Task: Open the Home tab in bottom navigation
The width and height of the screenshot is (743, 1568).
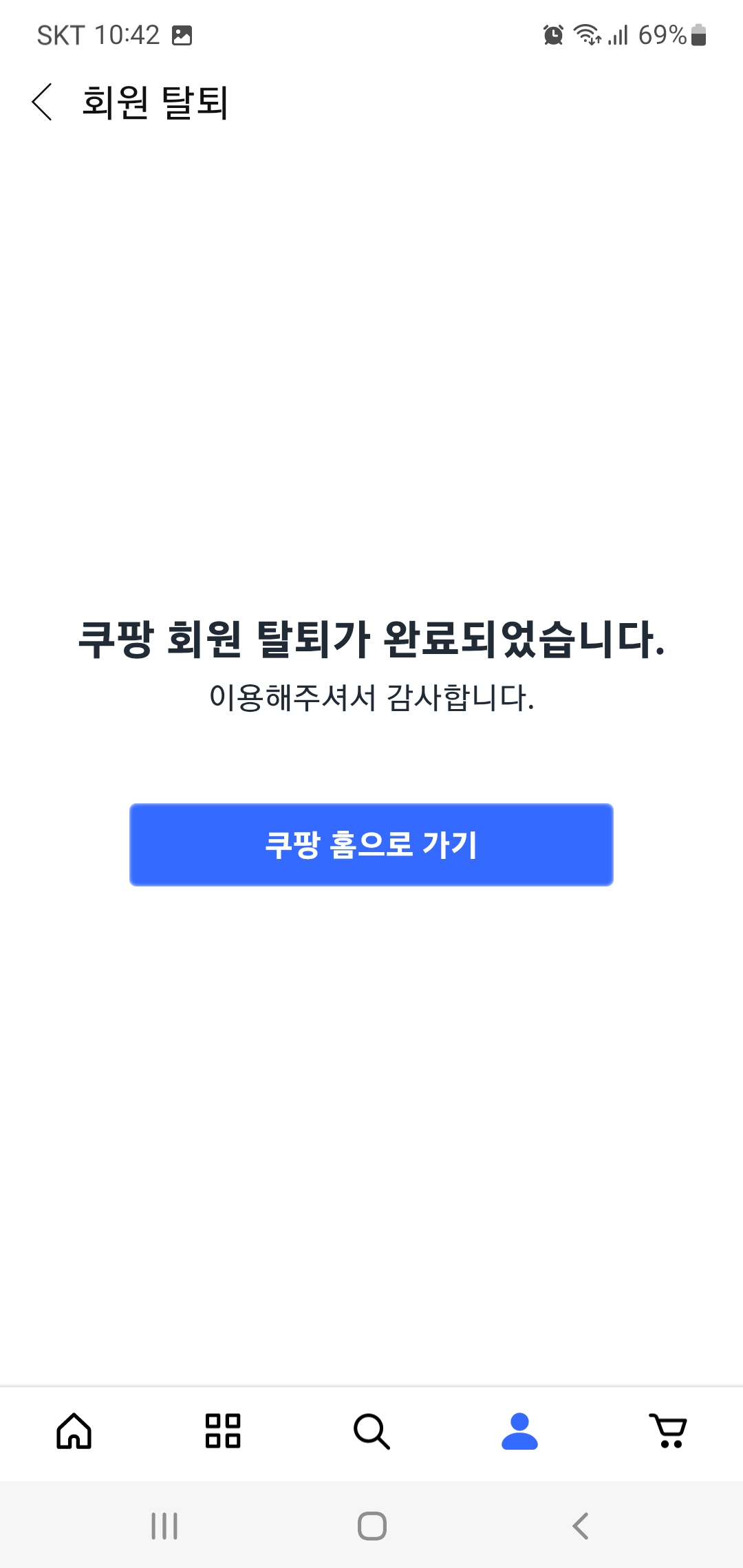Action: click(x=74, y=1431)
